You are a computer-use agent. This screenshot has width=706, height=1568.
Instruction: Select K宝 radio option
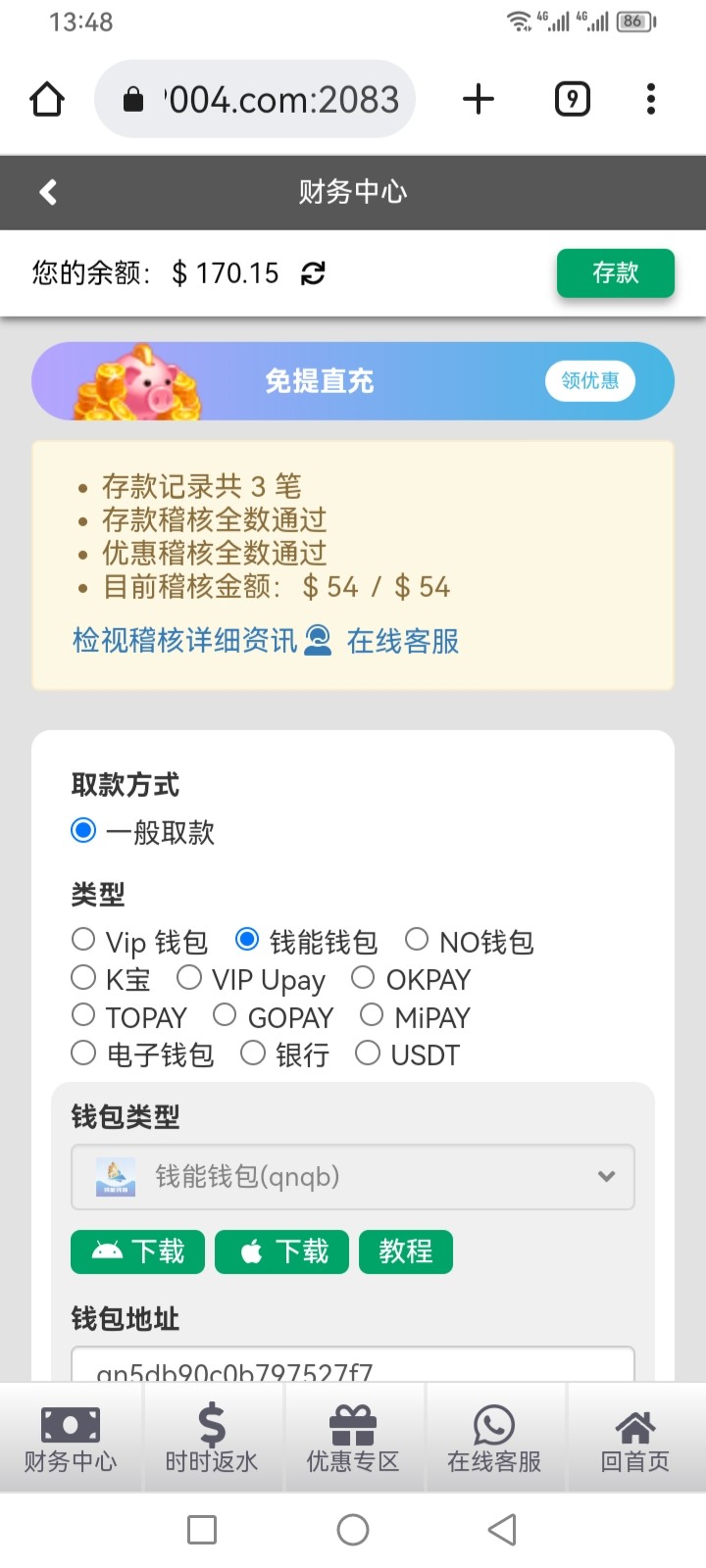coord(84,978)
